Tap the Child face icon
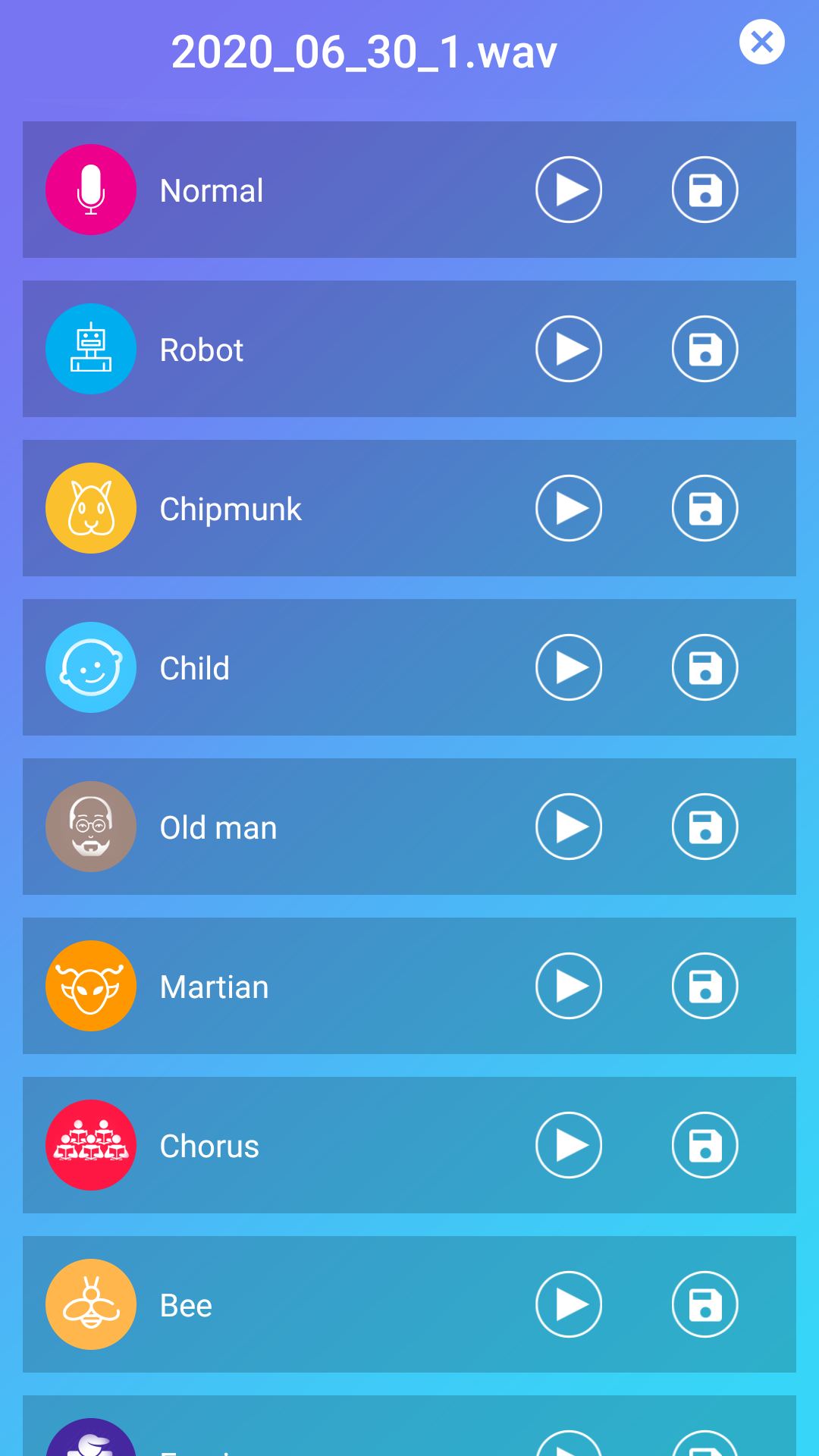Image resolution: width=819 pixels, height=1456 pixels. coord(90,667)
